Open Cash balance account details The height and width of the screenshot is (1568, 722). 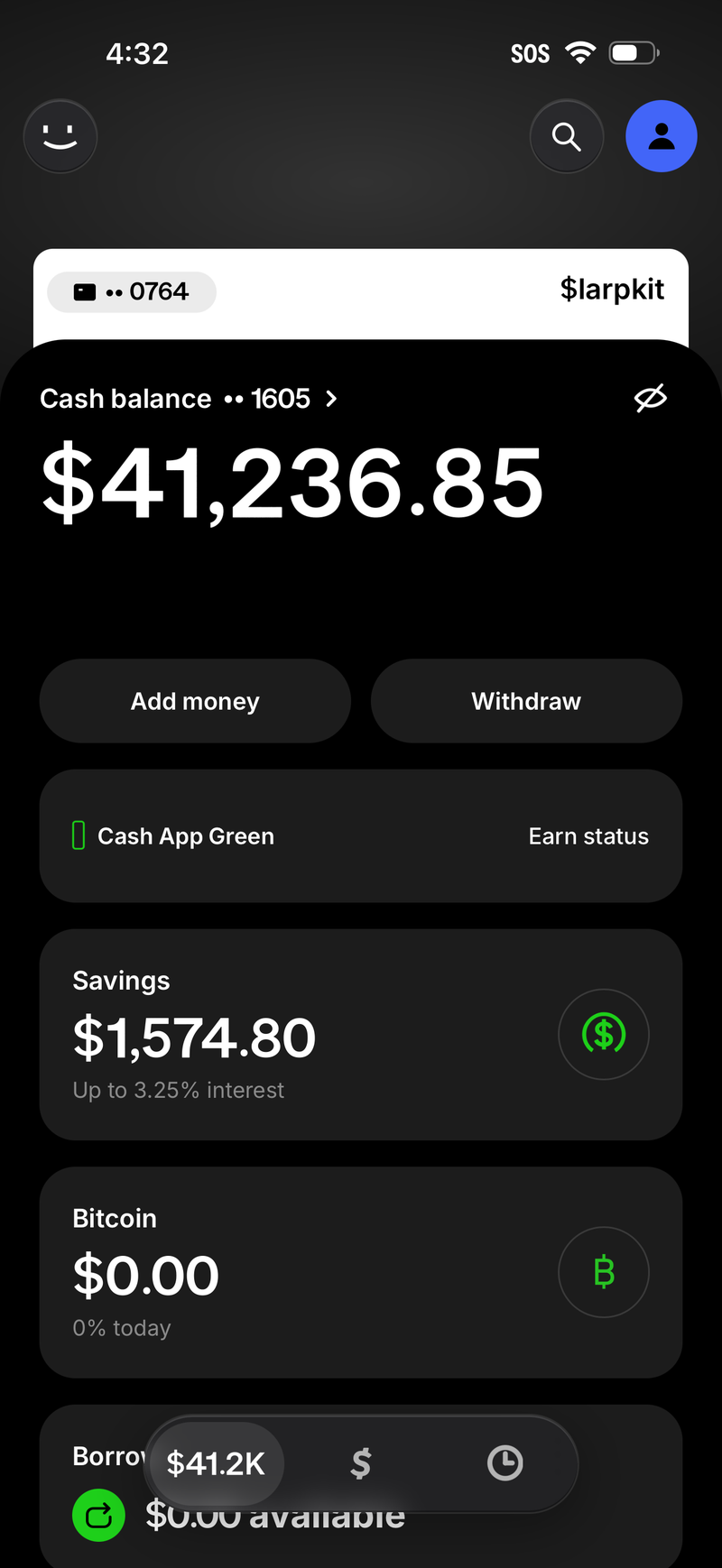[189, 399]
